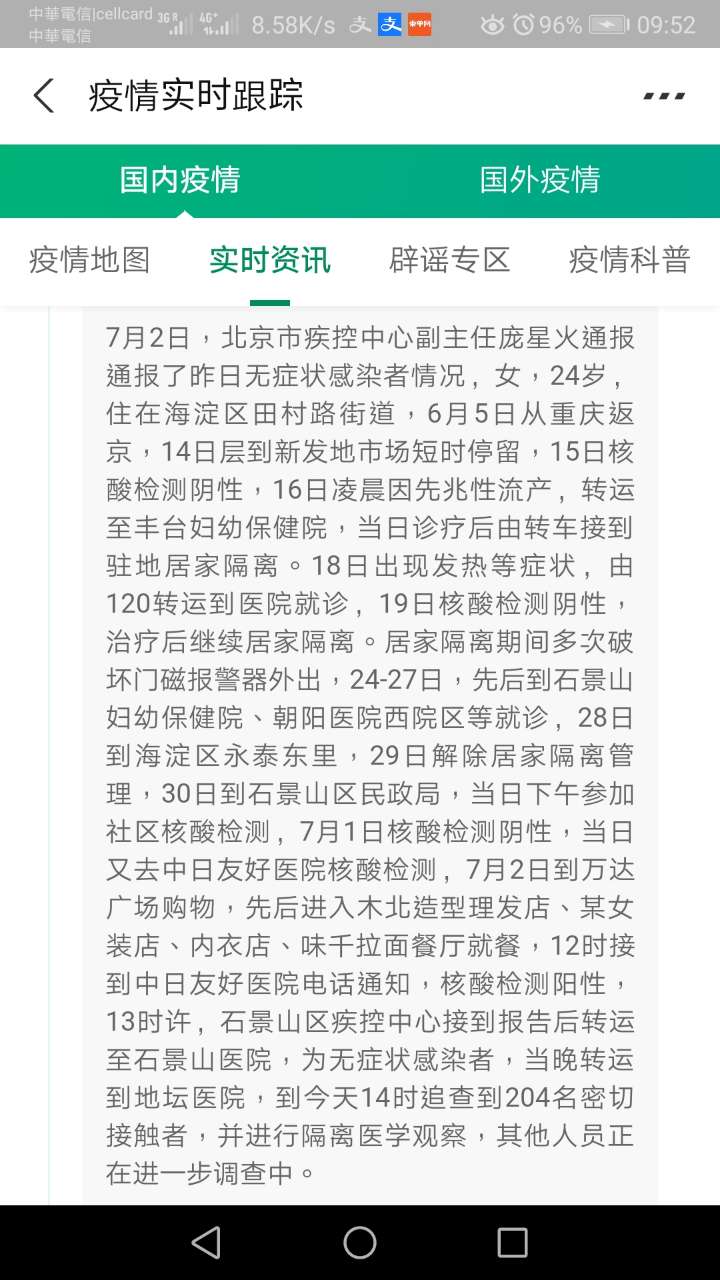Switch to the 国内疫情 tab
This screenshot has height=1280, width=720.
point(180,180)
